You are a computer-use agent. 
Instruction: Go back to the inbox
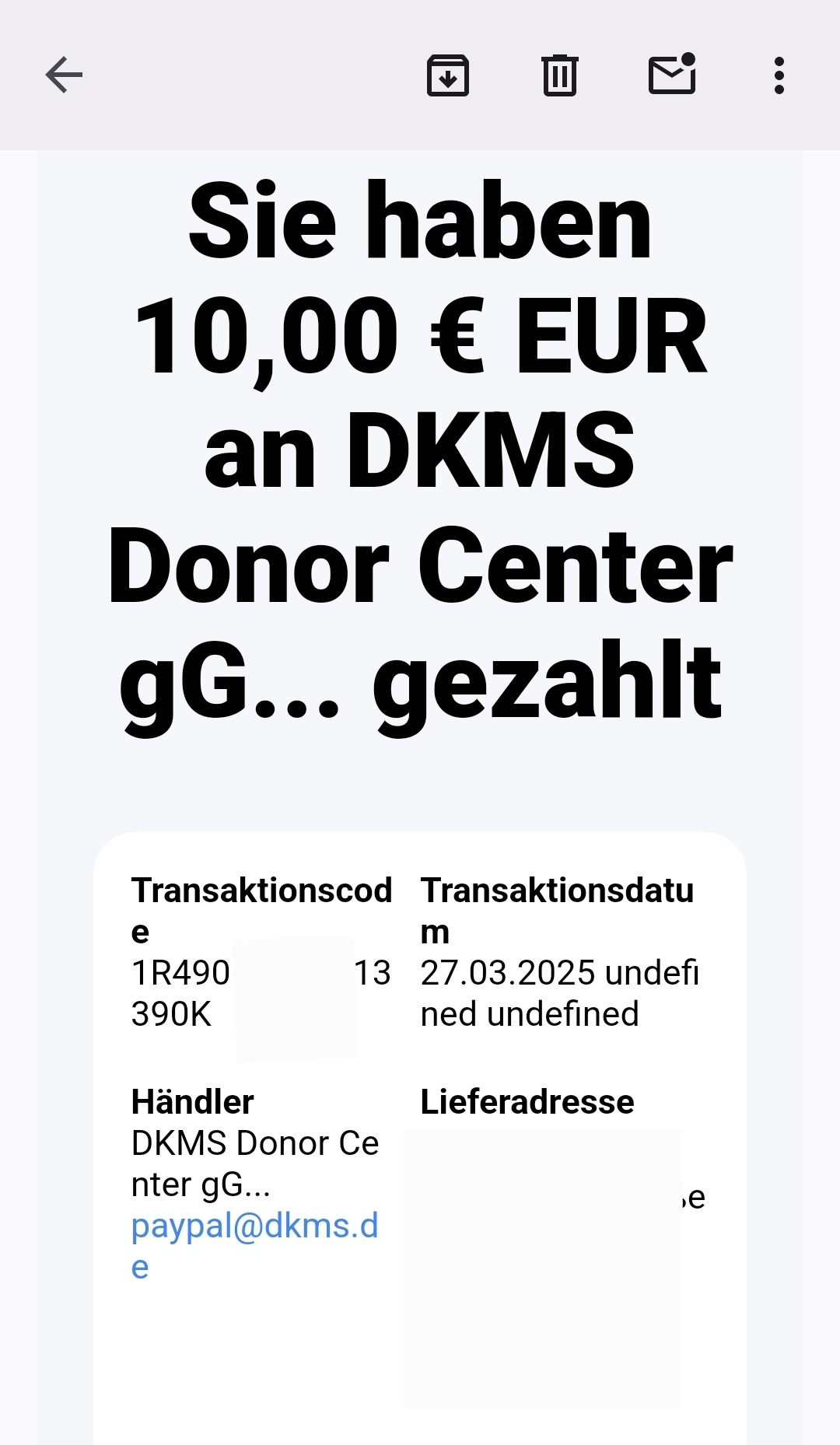click(64, 75)
